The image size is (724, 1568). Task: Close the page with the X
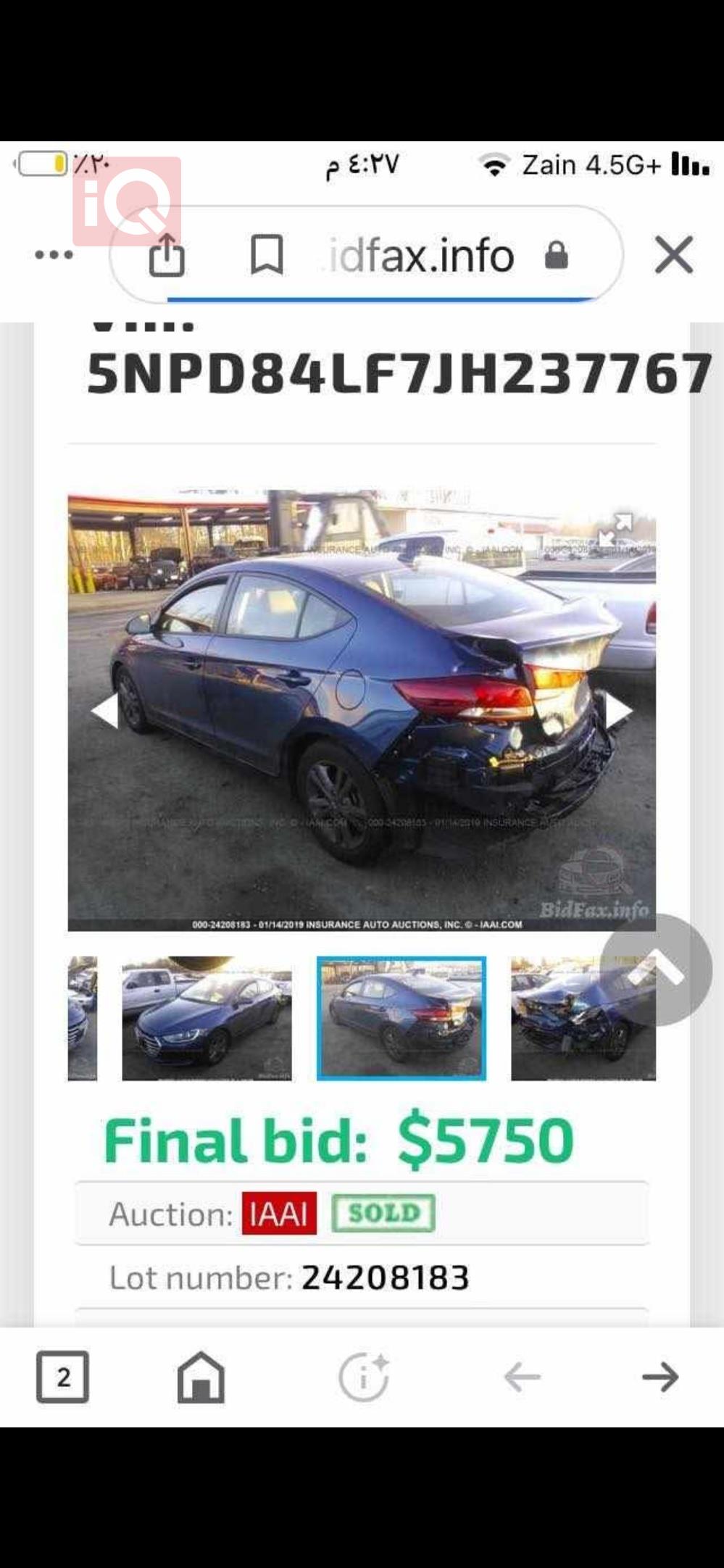tap(673, 255)
